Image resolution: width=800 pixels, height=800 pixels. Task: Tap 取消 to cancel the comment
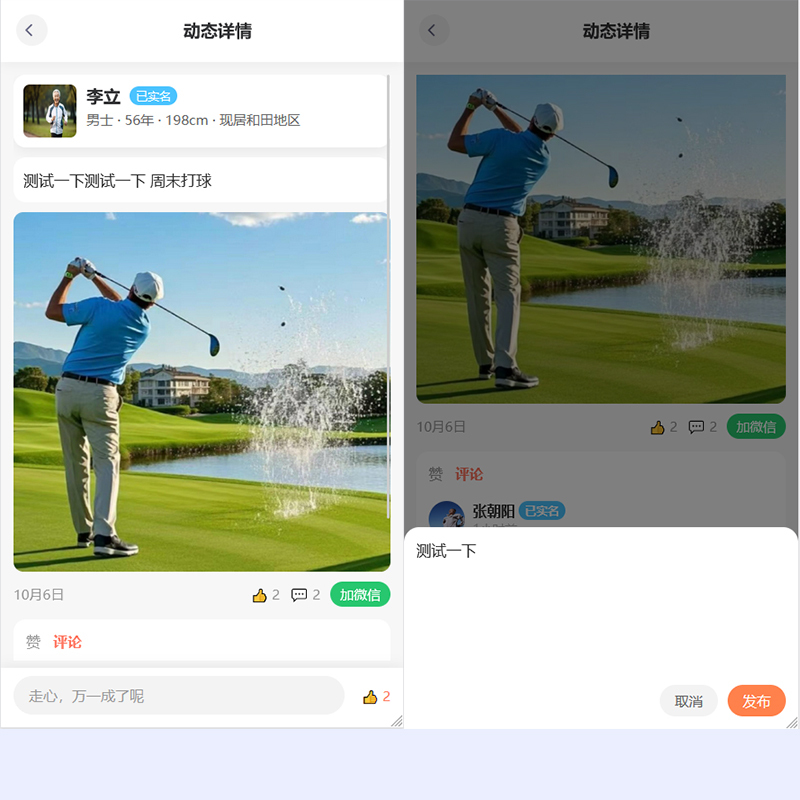688,701
